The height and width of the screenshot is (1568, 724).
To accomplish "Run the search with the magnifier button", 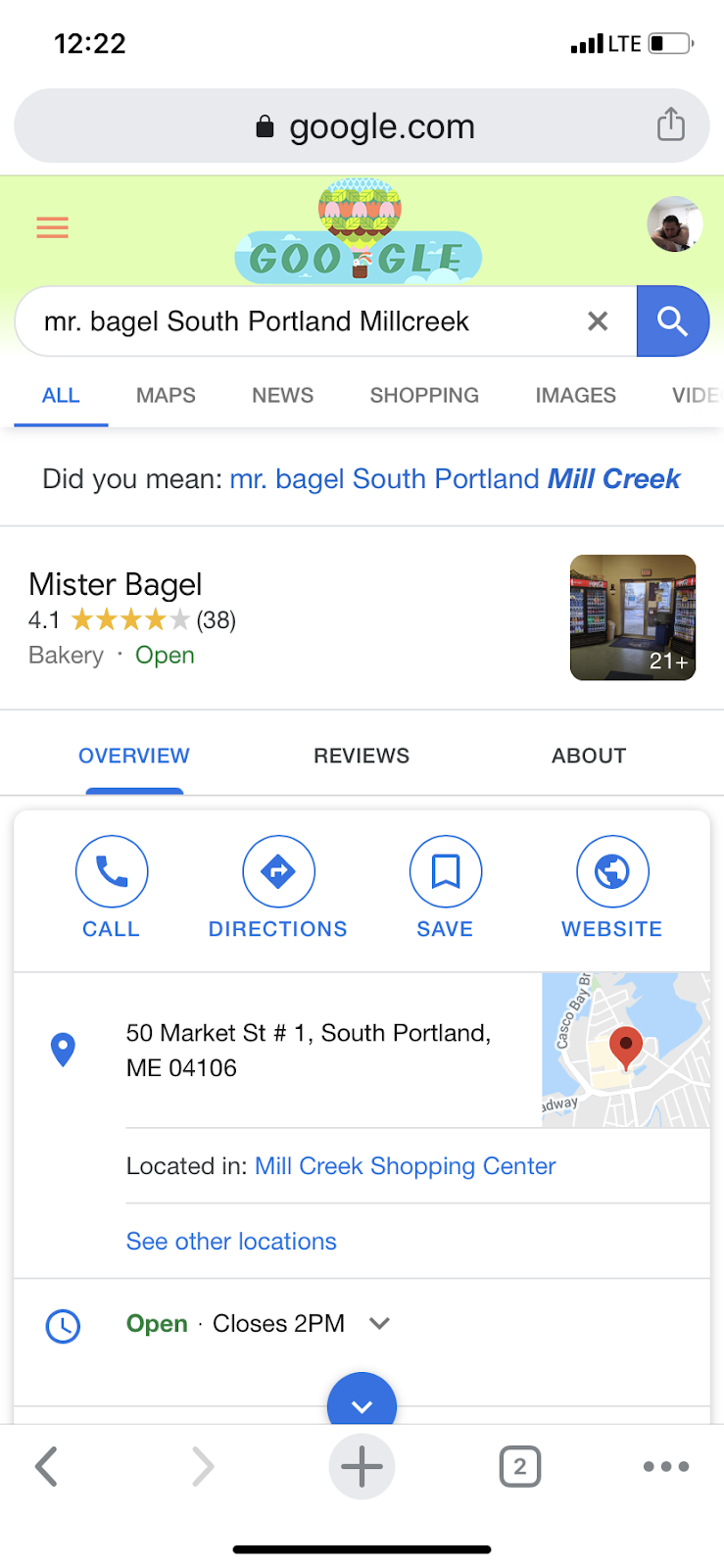I will pos(672,321).
